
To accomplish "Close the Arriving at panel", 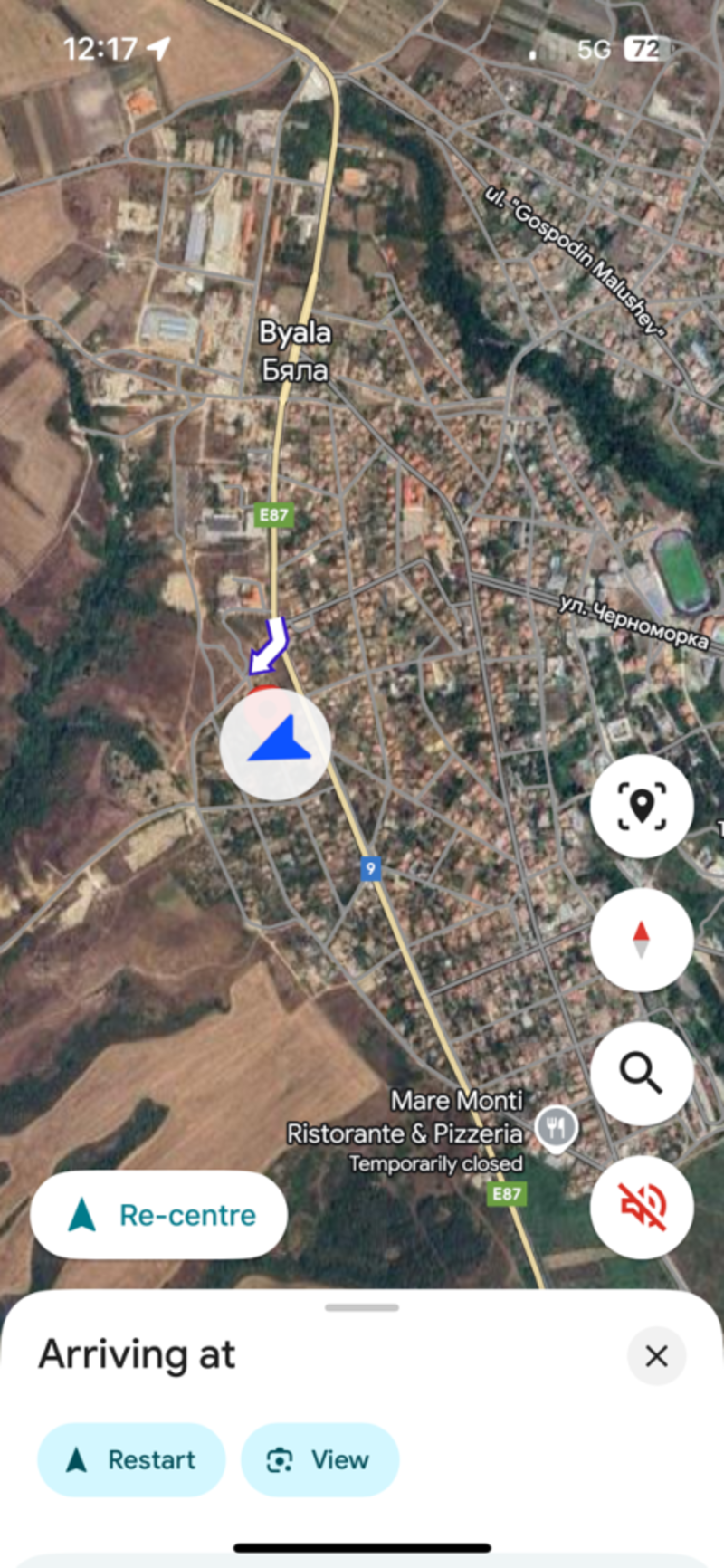I will (656, 1355).
